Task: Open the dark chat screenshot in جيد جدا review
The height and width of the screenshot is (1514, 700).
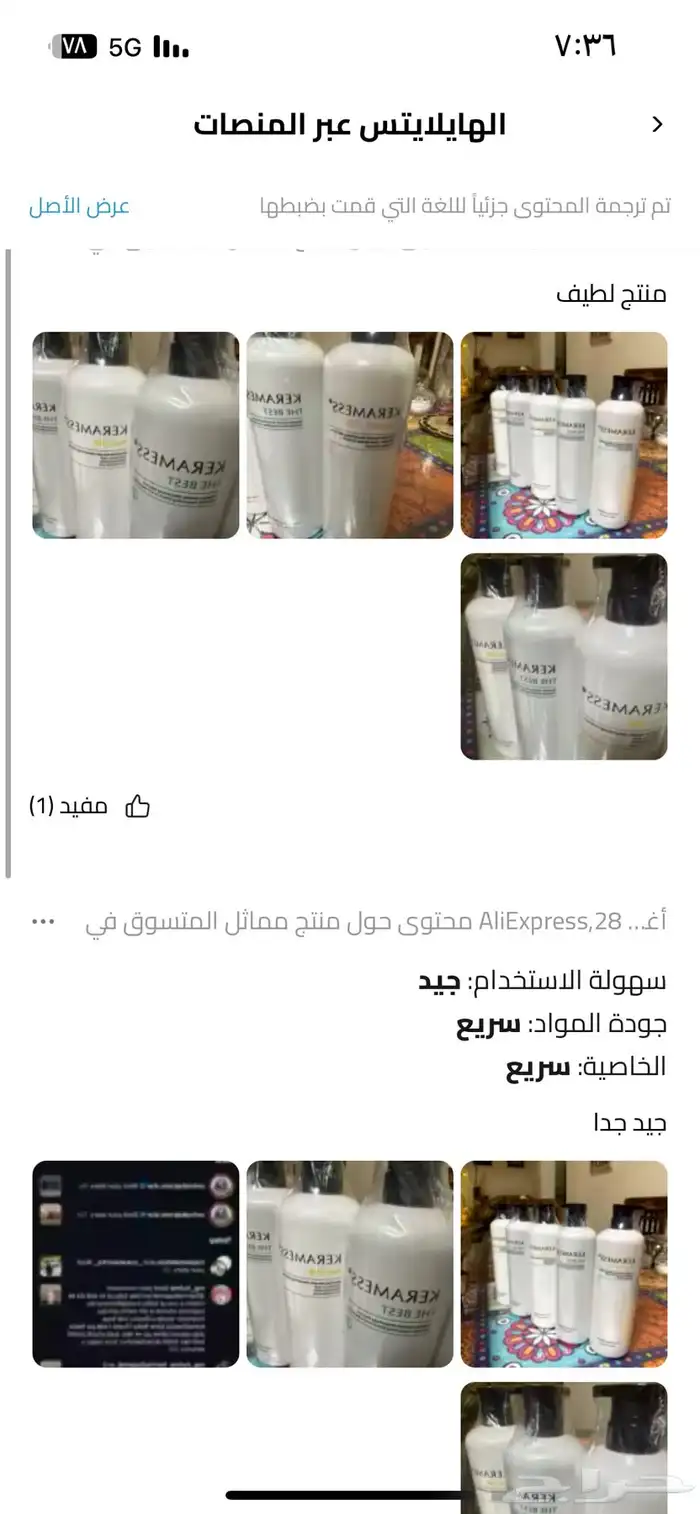Action: coord(135,1263)
